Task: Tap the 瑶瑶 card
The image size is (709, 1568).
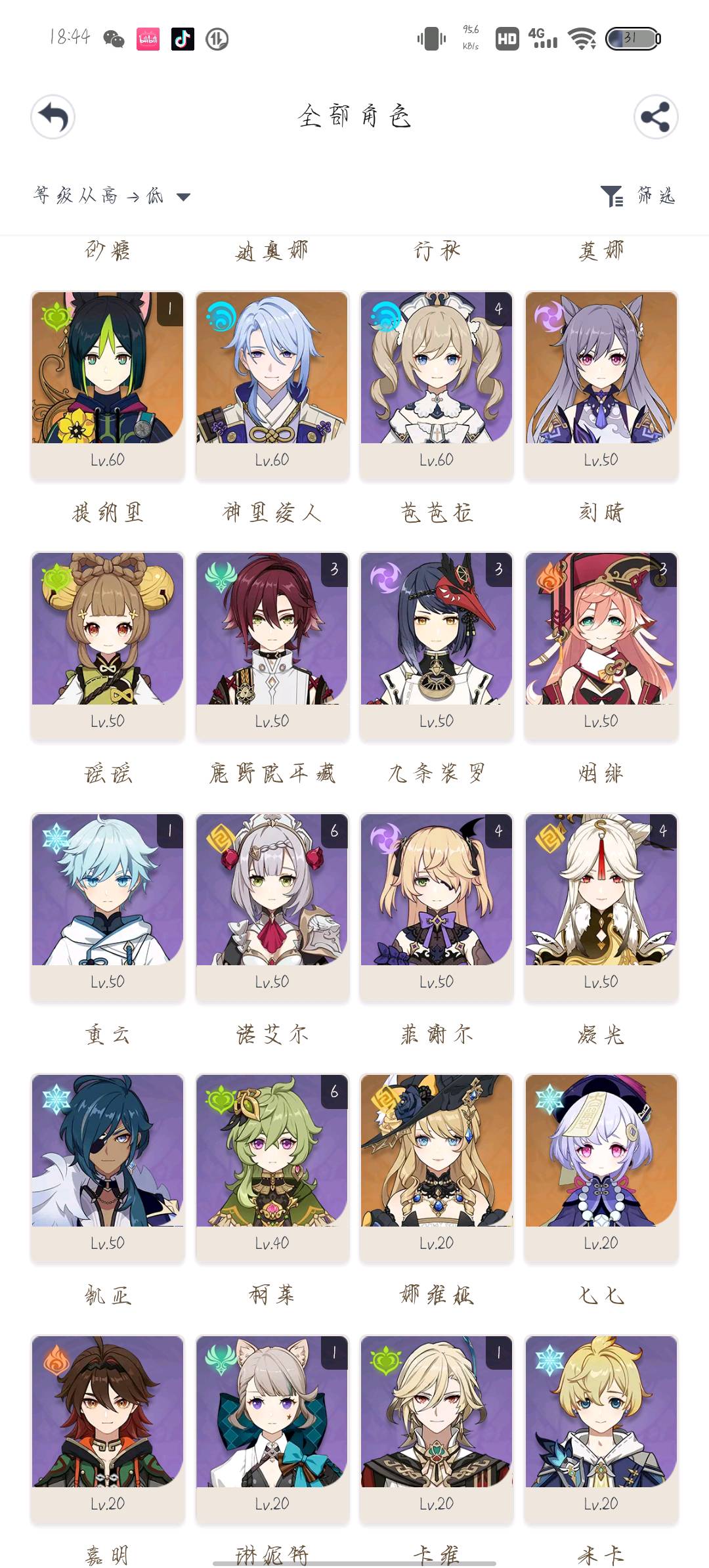Action: pos(108,645)
